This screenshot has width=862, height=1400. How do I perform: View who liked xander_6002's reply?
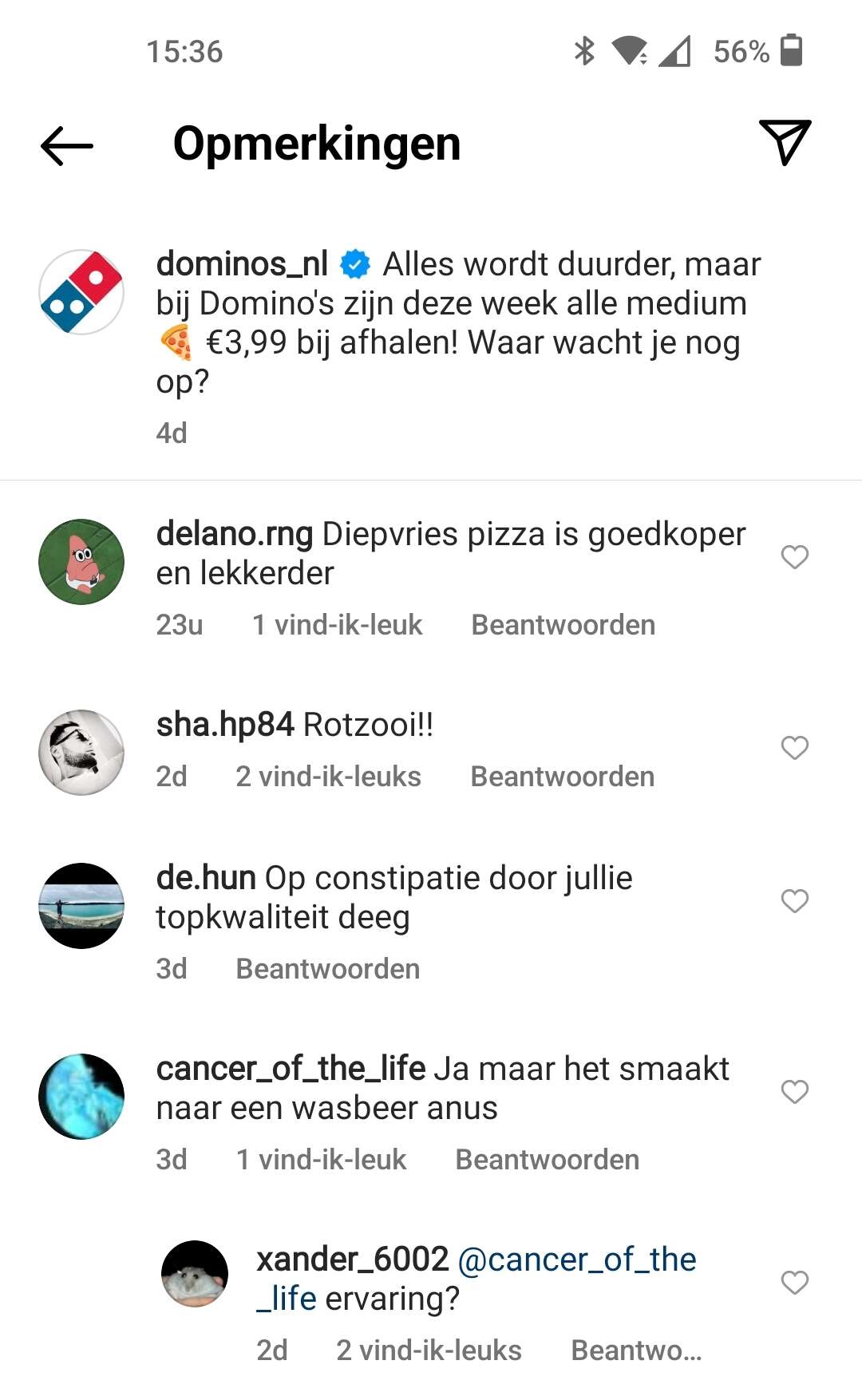click(x=429, y=1351)
